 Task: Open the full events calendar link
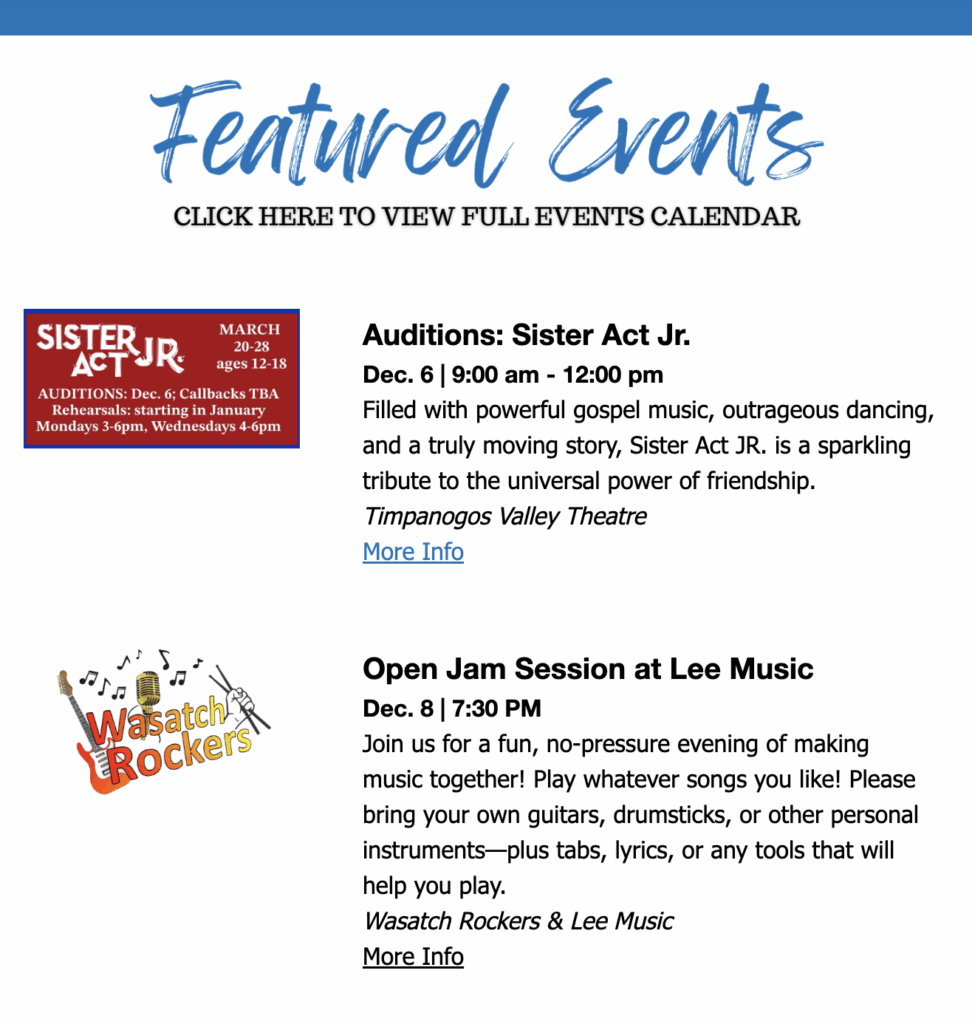(x=486, y=216)
